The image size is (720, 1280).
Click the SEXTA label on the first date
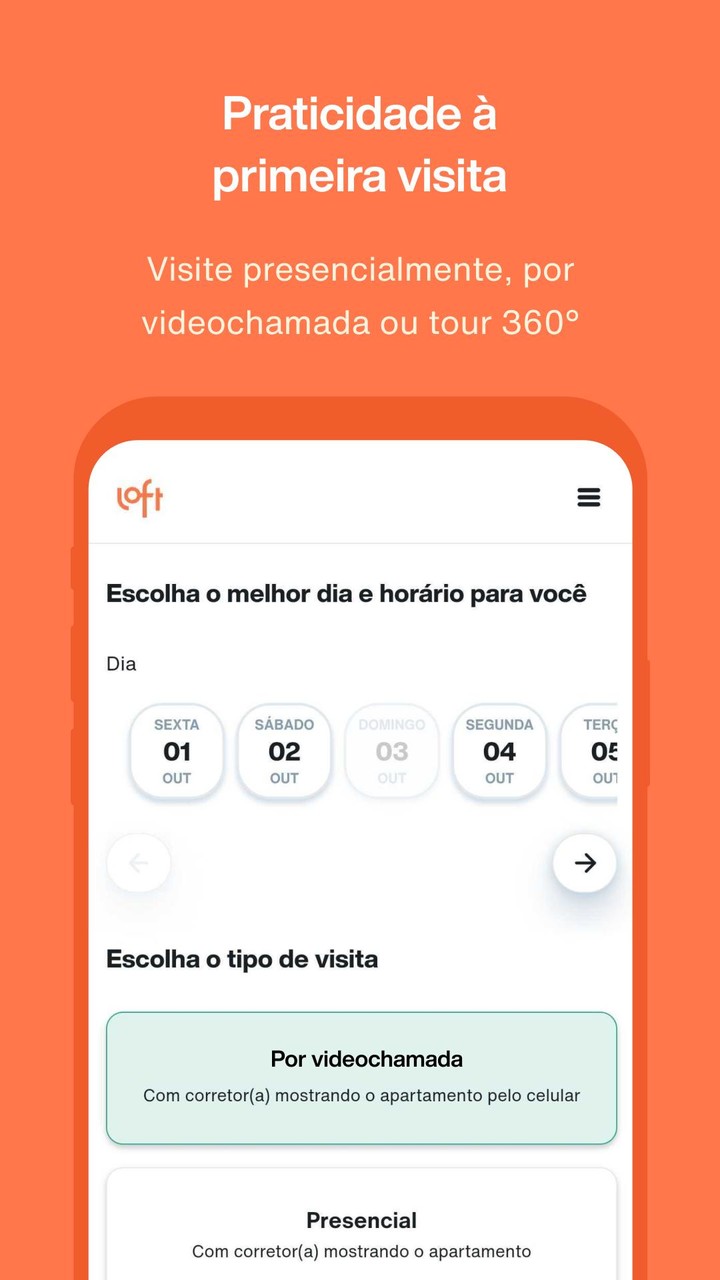(x=176, y=725)
